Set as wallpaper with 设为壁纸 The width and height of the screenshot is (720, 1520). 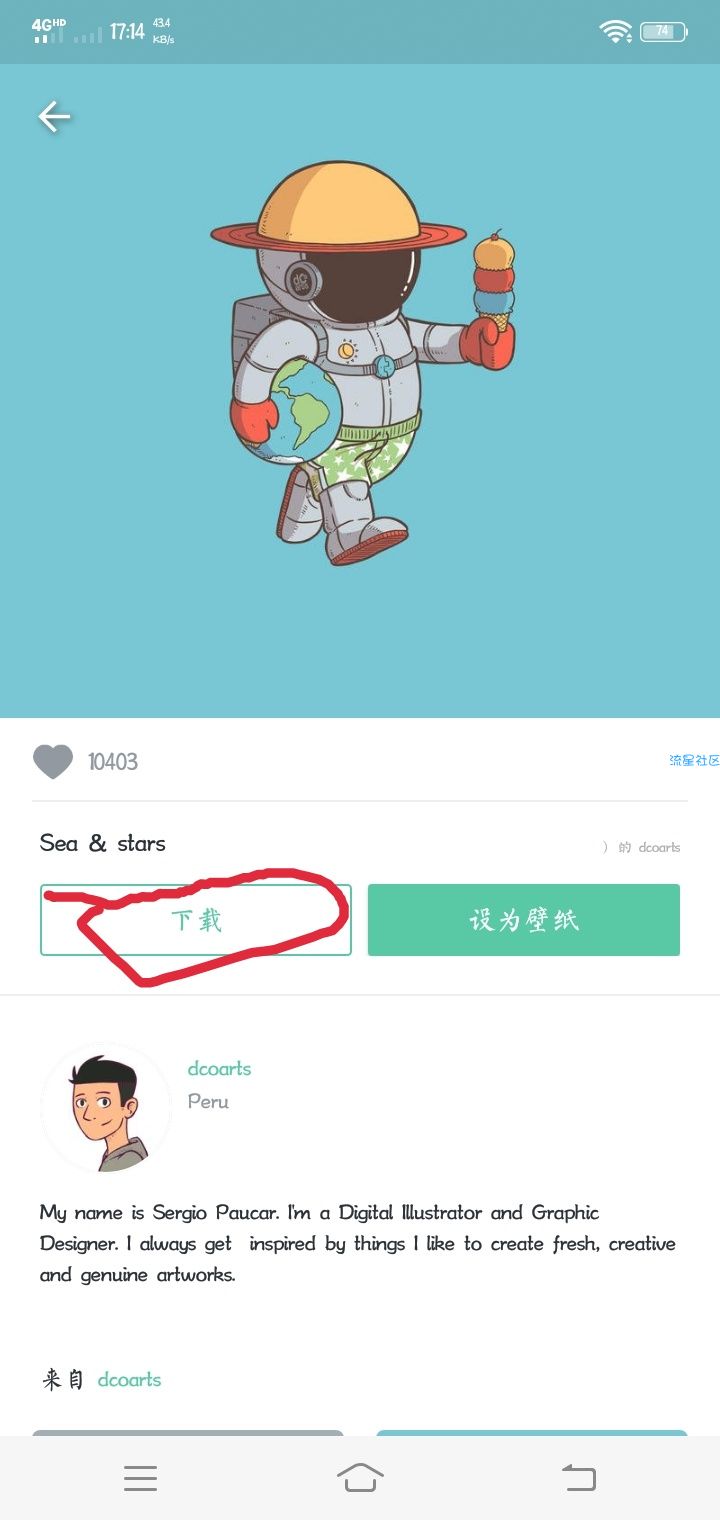click(x=524, y=920)
